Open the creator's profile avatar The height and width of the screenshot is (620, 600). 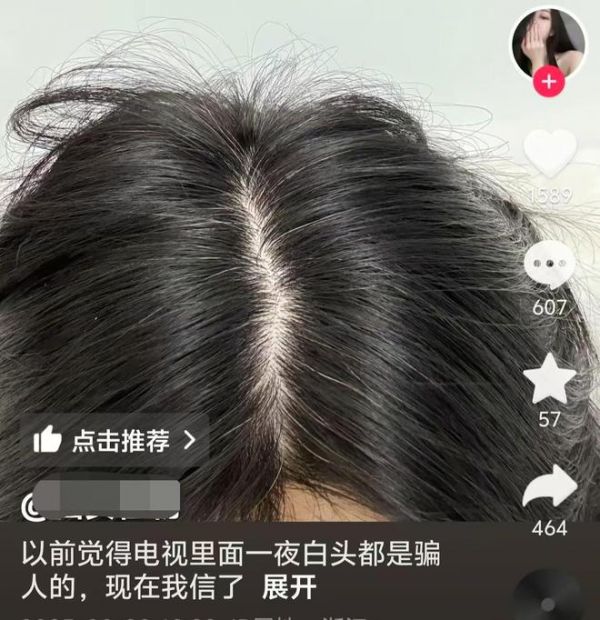click(x=548, y=40)
